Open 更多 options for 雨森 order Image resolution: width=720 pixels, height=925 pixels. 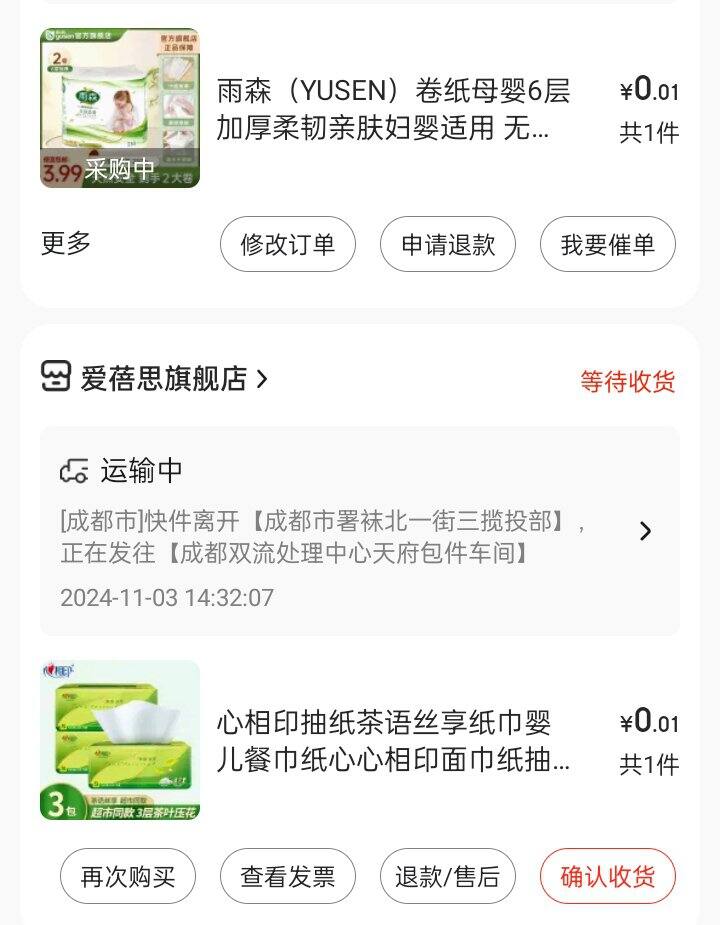point(66,243)
